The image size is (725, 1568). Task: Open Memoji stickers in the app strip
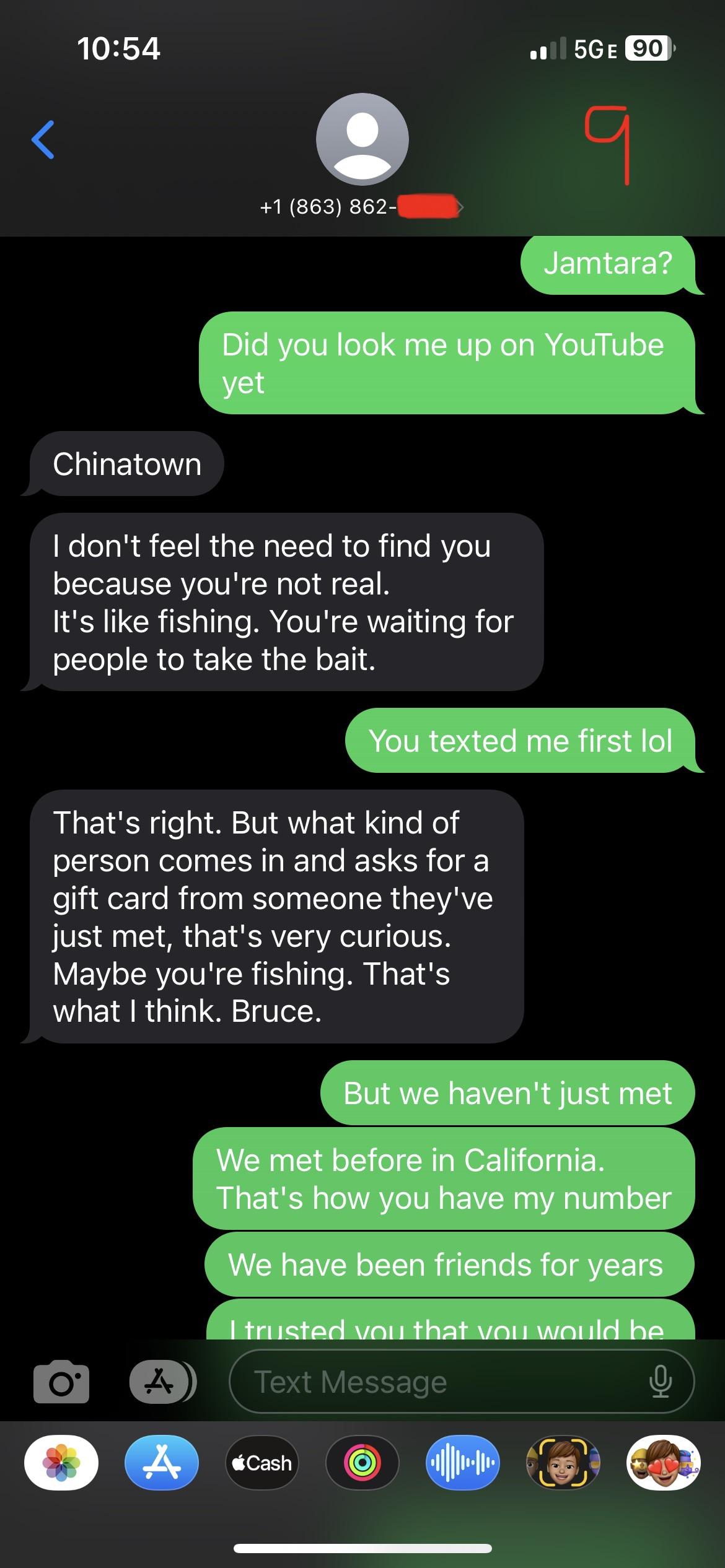pos(663,1463)
